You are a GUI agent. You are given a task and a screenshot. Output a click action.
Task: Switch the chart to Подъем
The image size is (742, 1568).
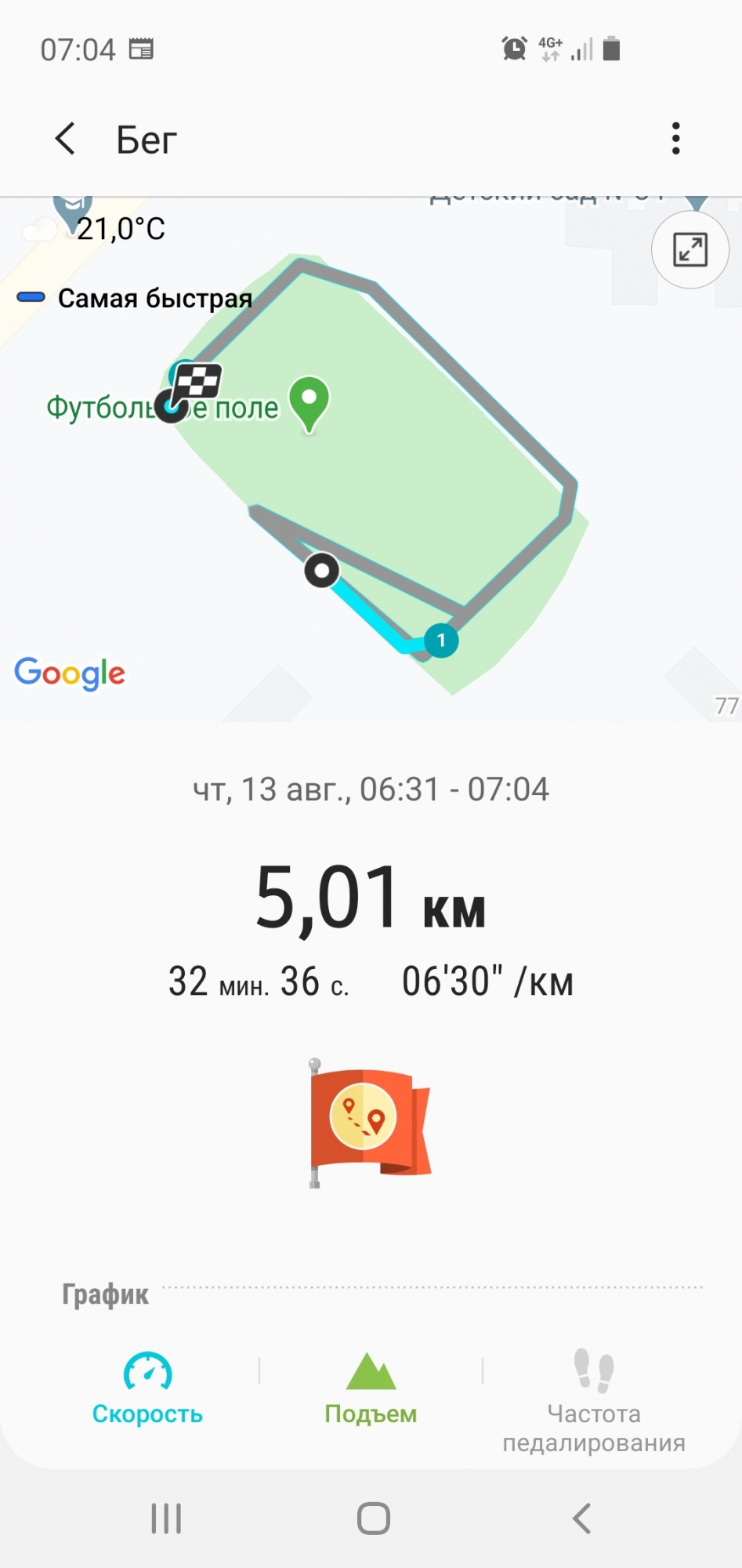pos(371,1389)
